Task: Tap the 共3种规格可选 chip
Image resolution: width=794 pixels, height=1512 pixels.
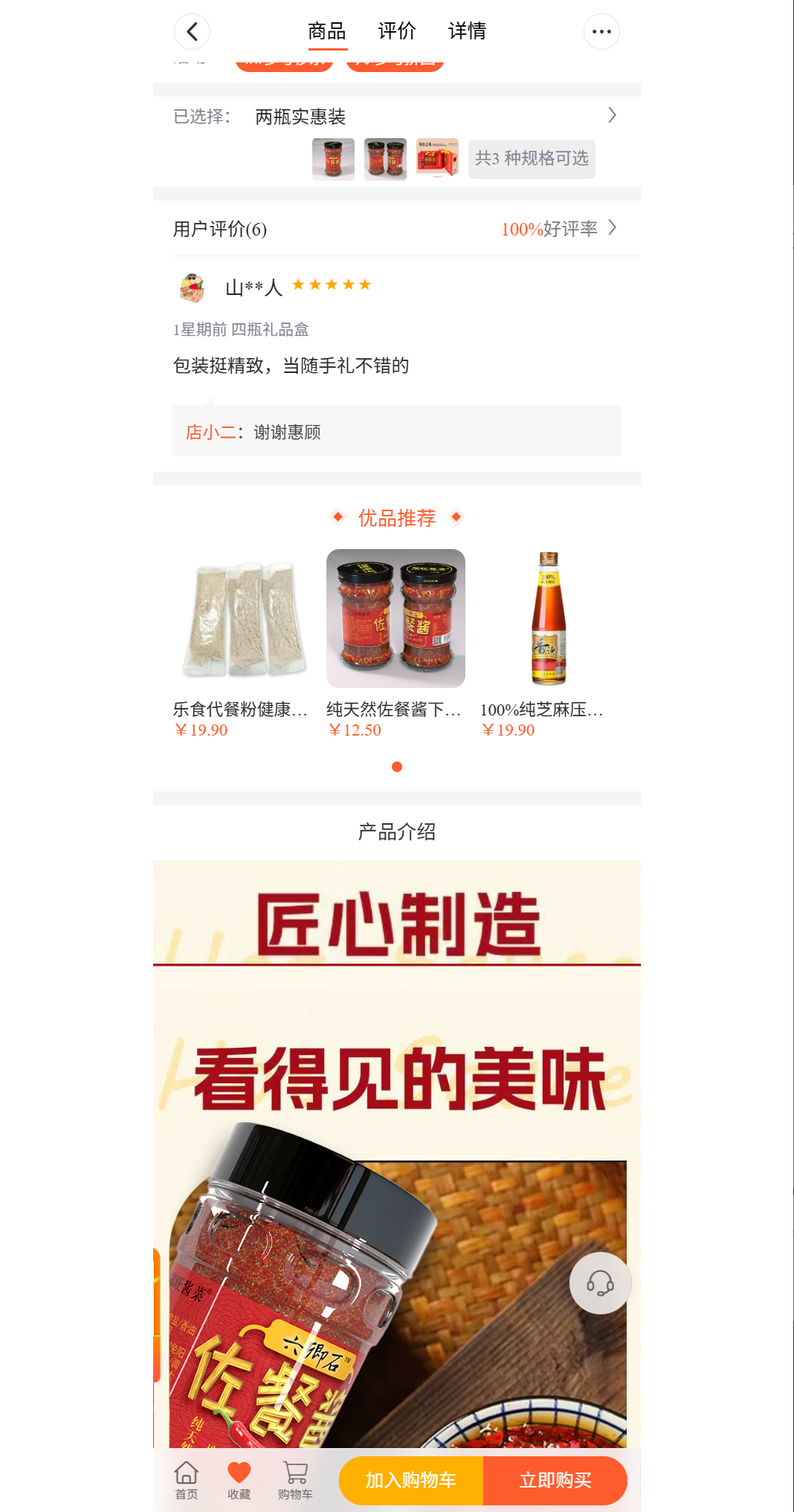Action: pyautogui.click(x=532, y=159)
